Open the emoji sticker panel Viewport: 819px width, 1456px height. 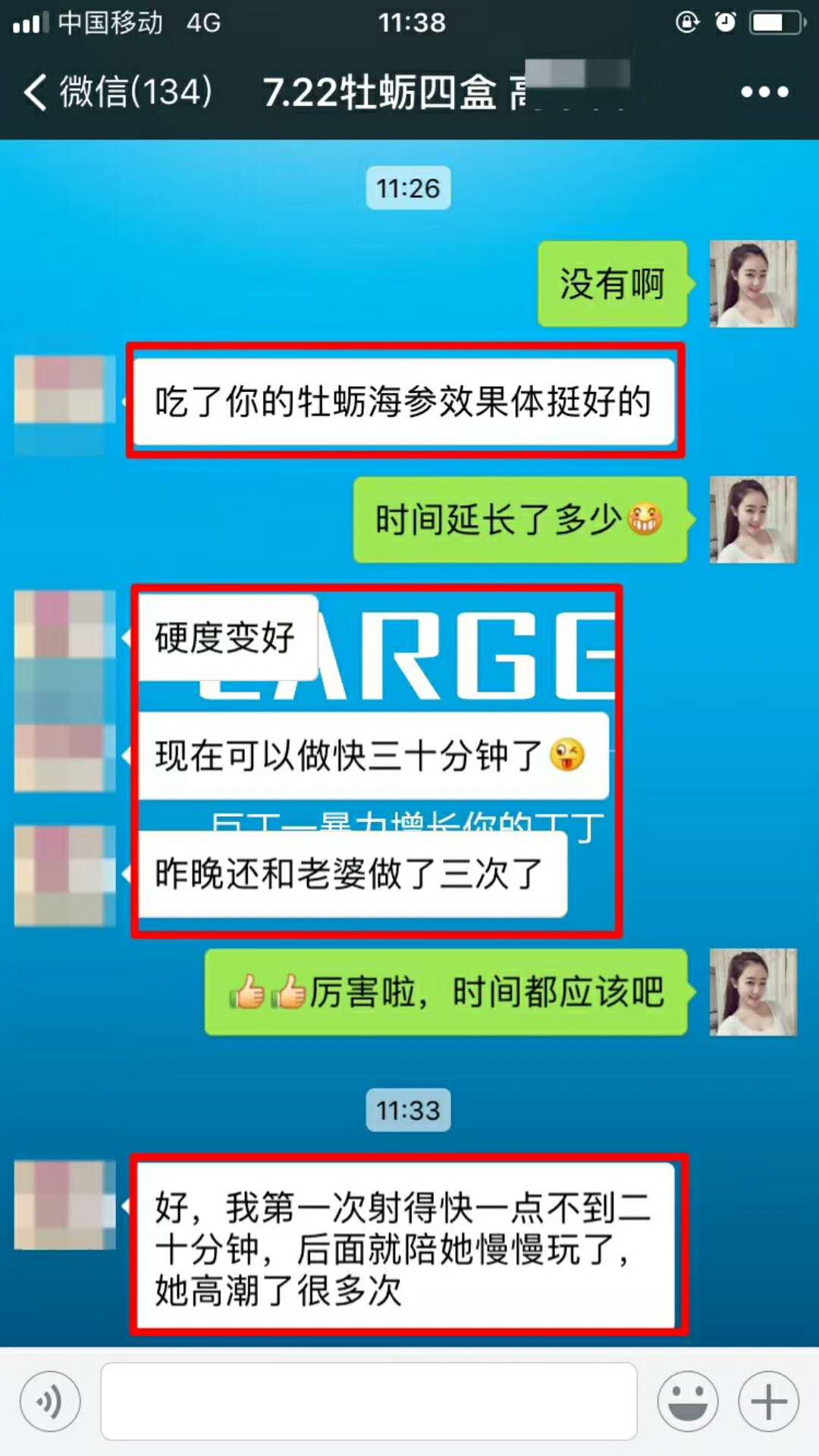(687, 1401)
